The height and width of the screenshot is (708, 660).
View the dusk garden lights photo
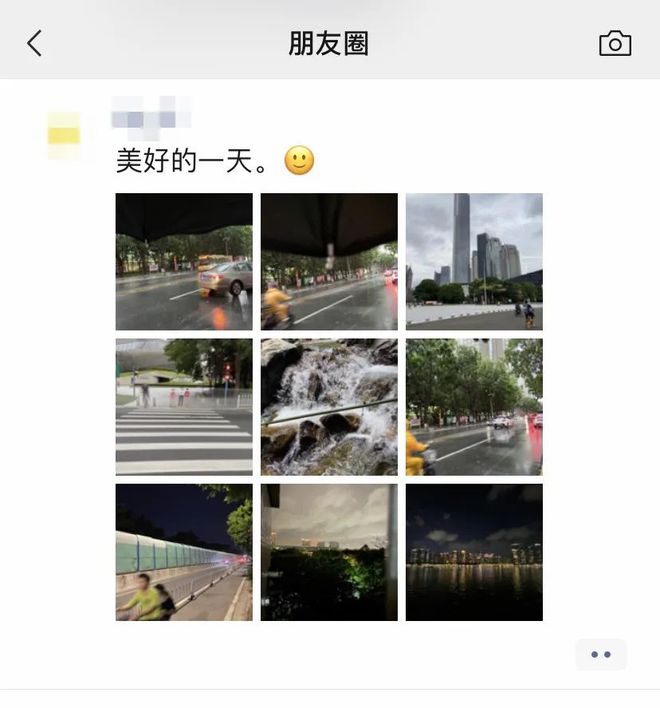pos(329,552)
